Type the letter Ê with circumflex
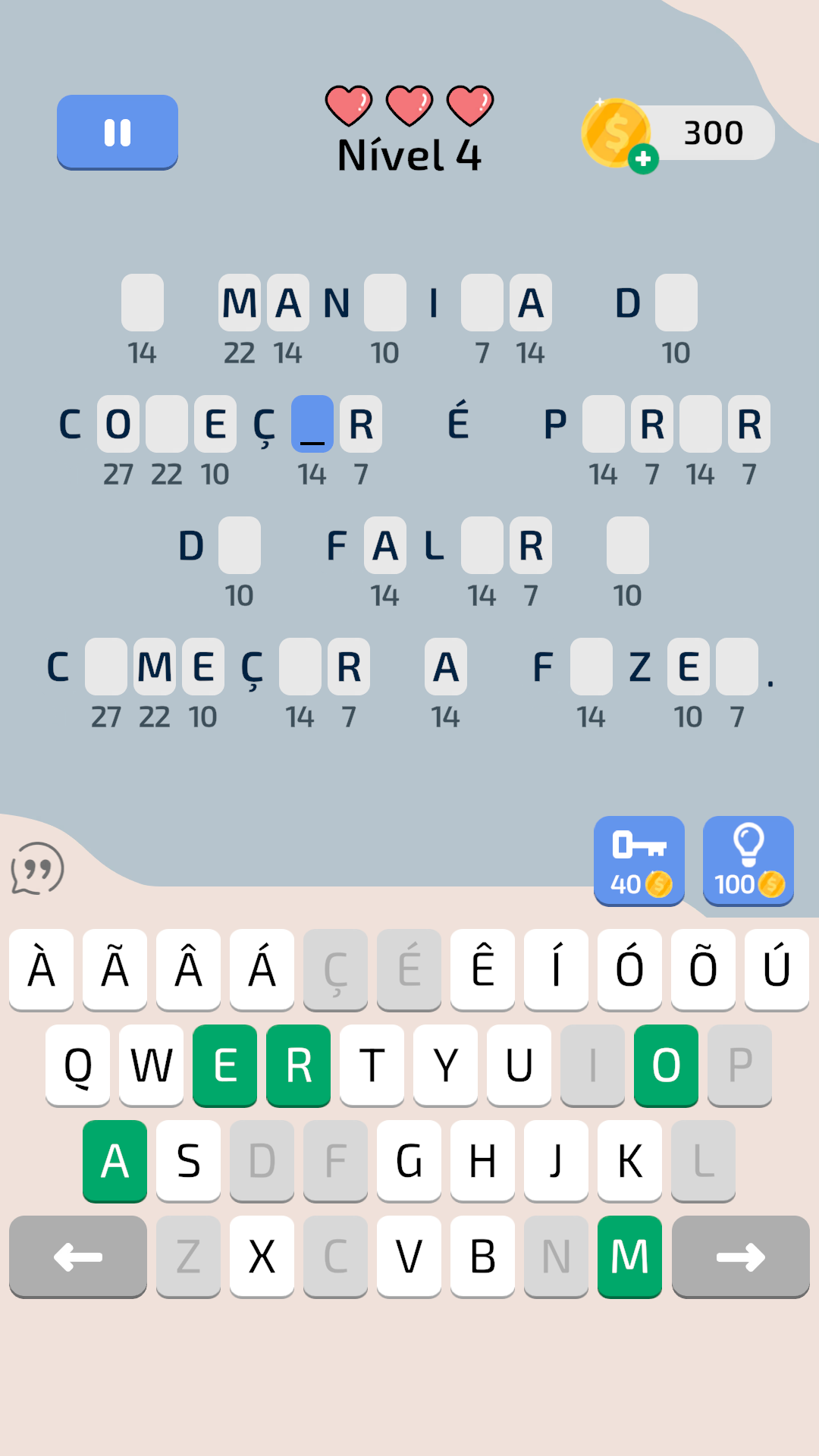 tap(482, 969)
